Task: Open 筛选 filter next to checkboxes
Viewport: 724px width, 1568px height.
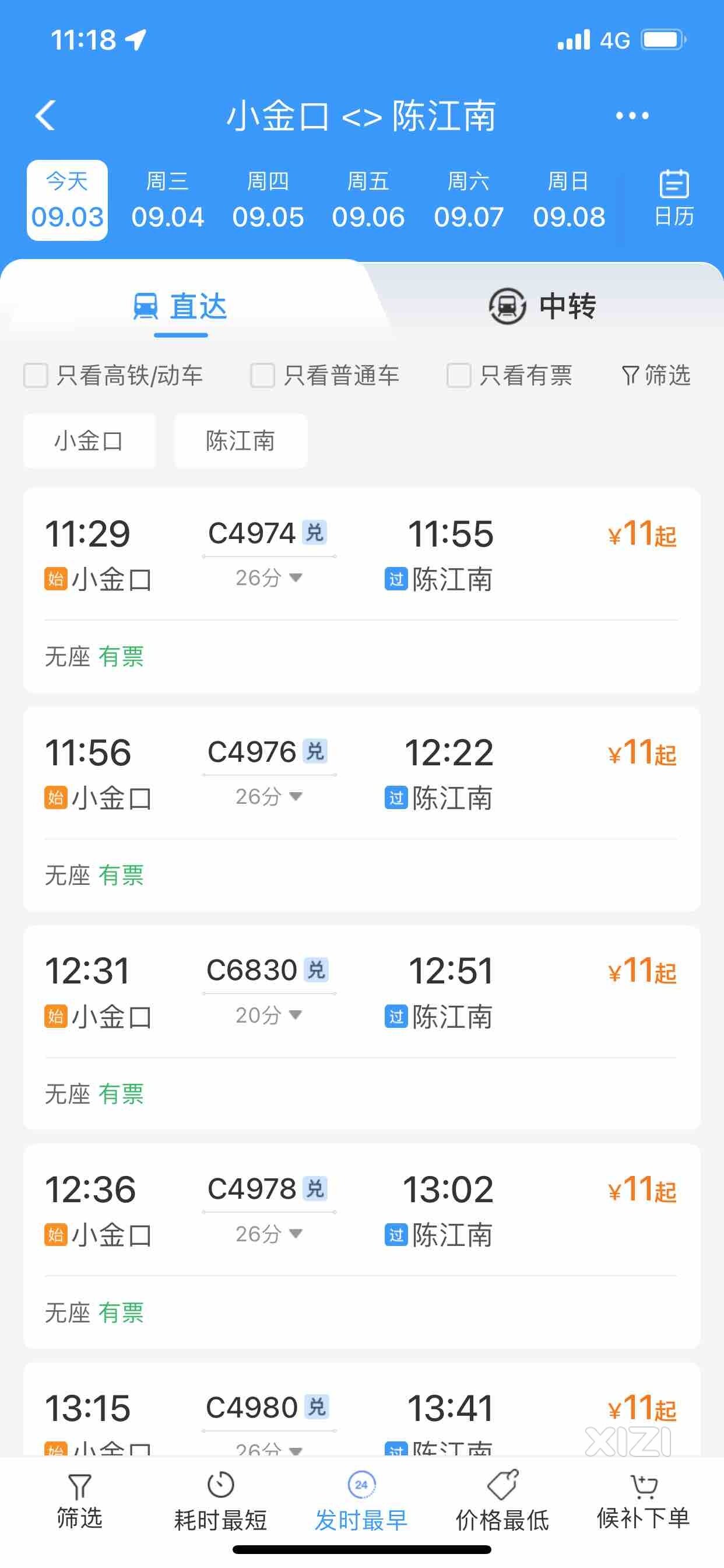Action: tap(656, 376)
